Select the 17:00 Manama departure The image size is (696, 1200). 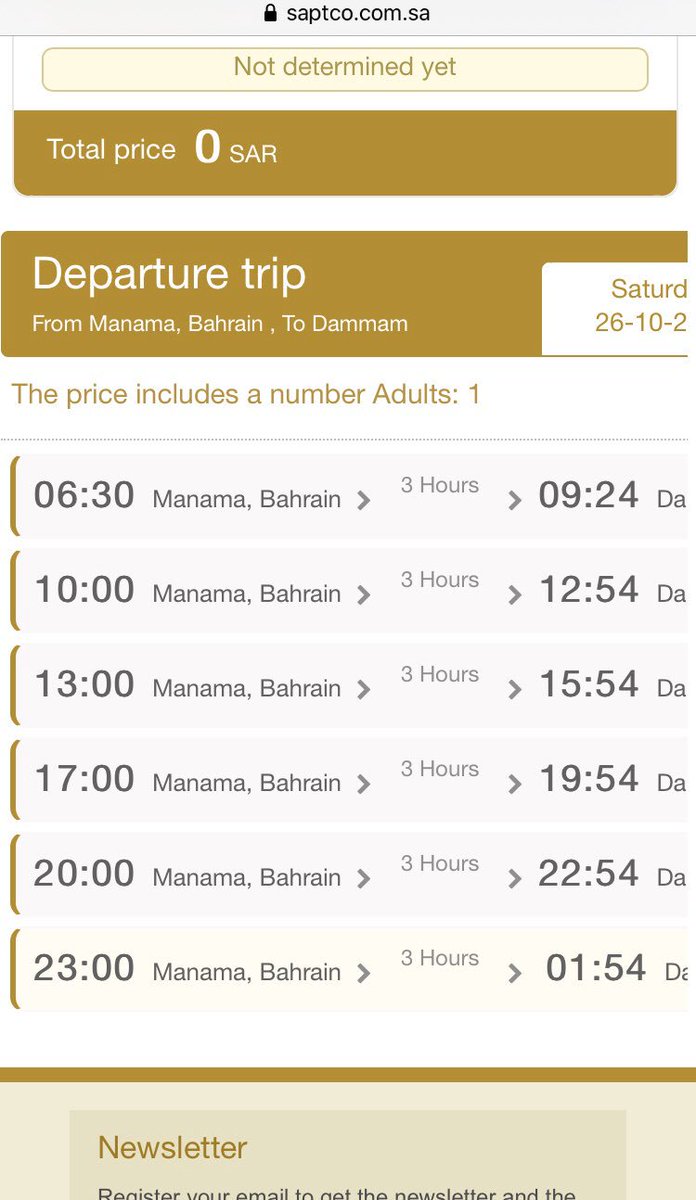352,779
